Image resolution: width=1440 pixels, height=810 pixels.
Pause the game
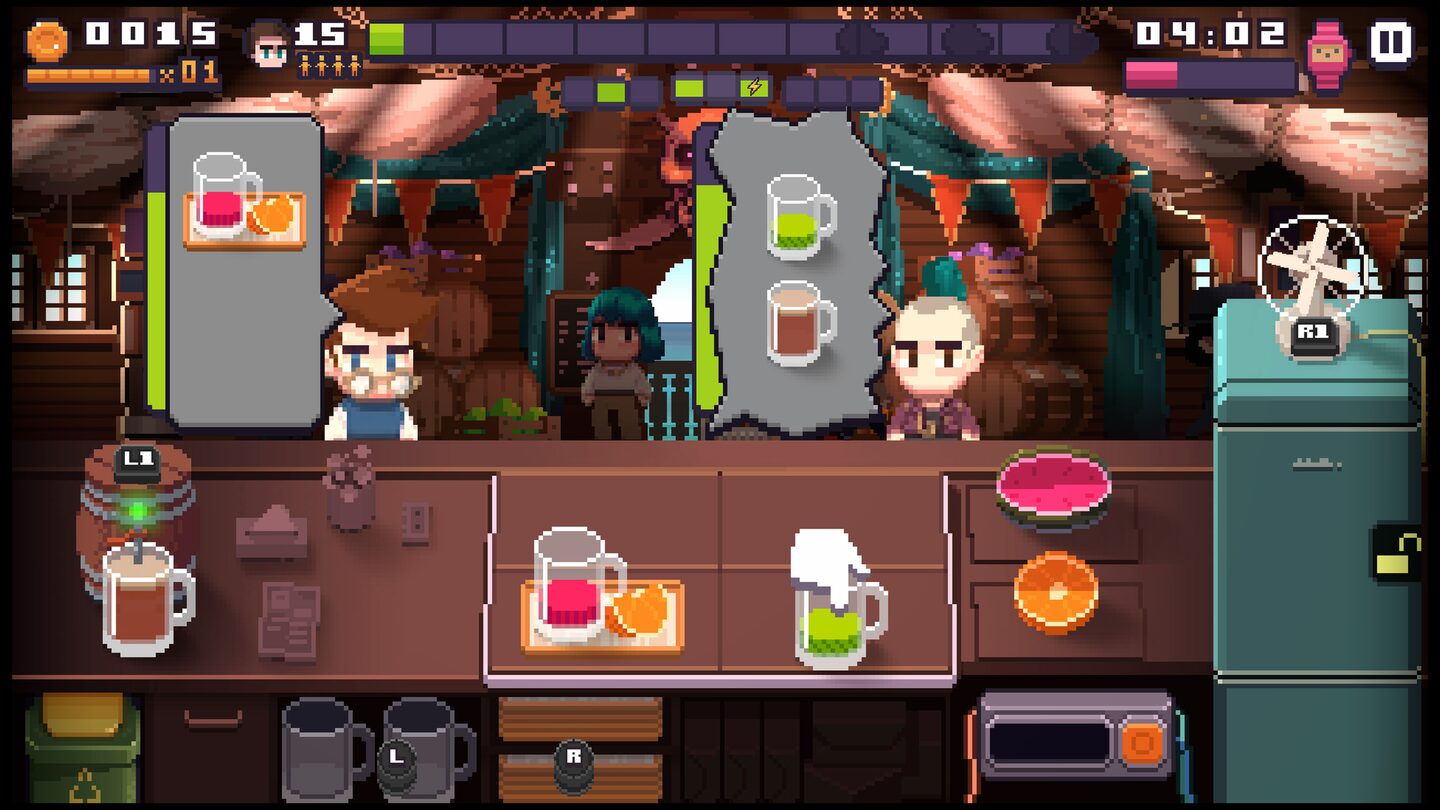(x=1391, y=44)
